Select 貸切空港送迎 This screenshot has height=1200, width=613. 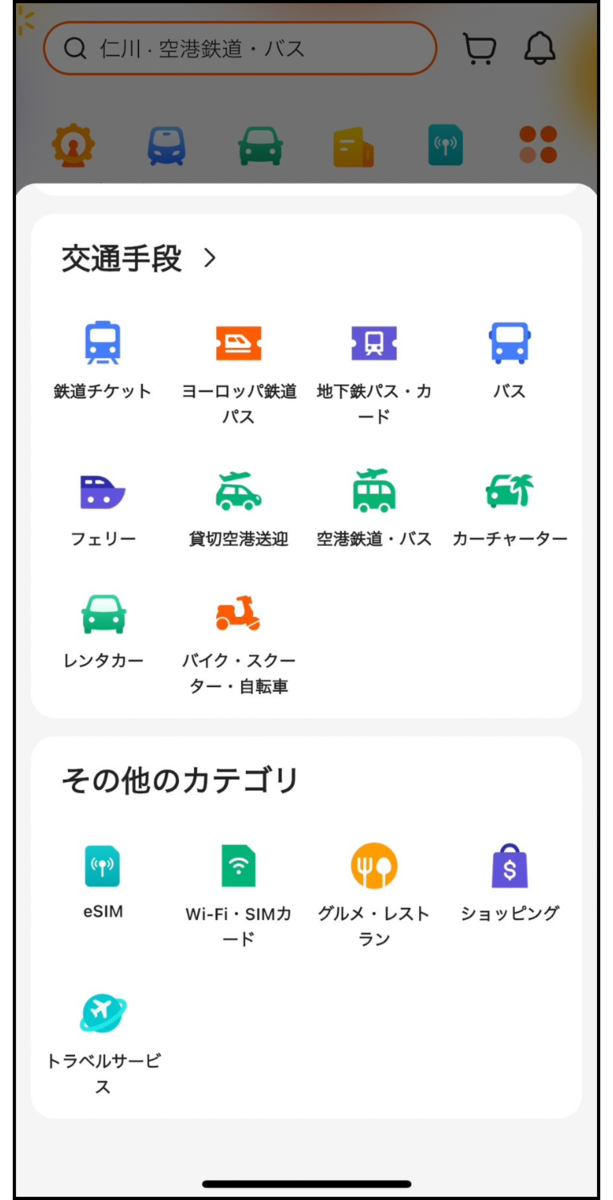(x=239, y=509)
